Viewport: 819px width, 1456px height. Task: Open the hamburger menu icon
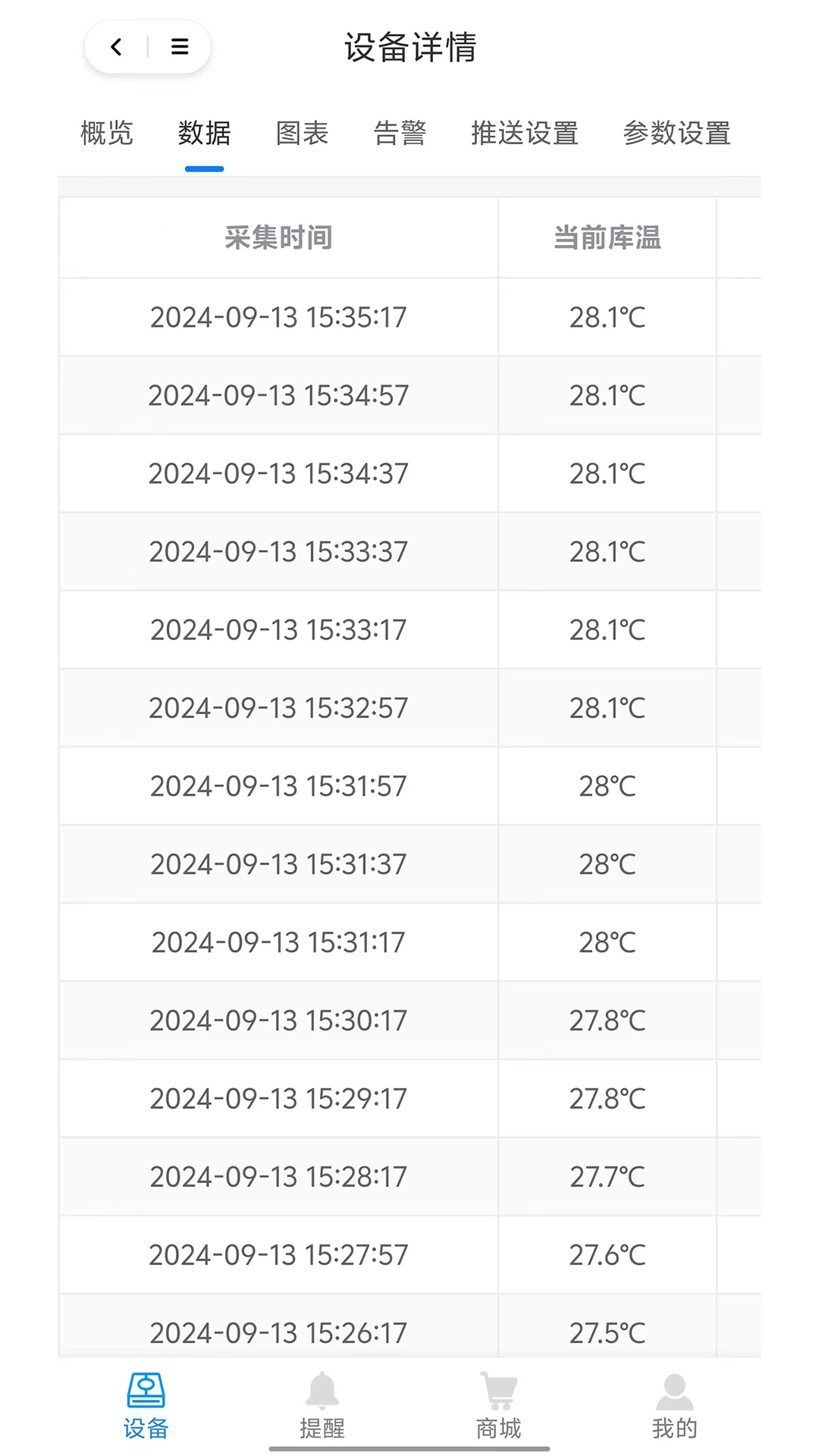(180, 47)
